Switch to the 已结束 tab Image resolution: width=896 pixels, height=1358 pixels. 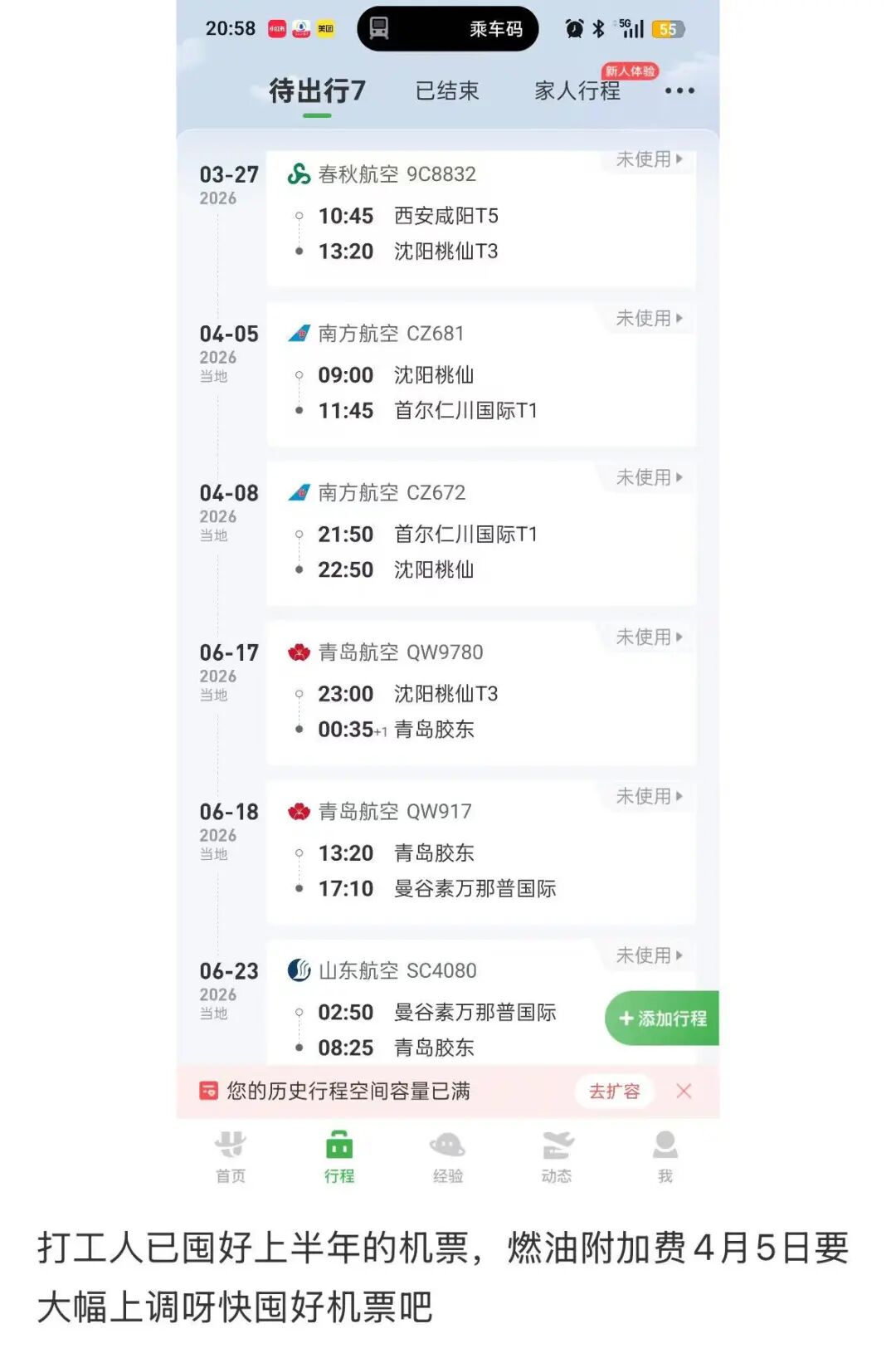pyautogui.click(x=447, y=90)
